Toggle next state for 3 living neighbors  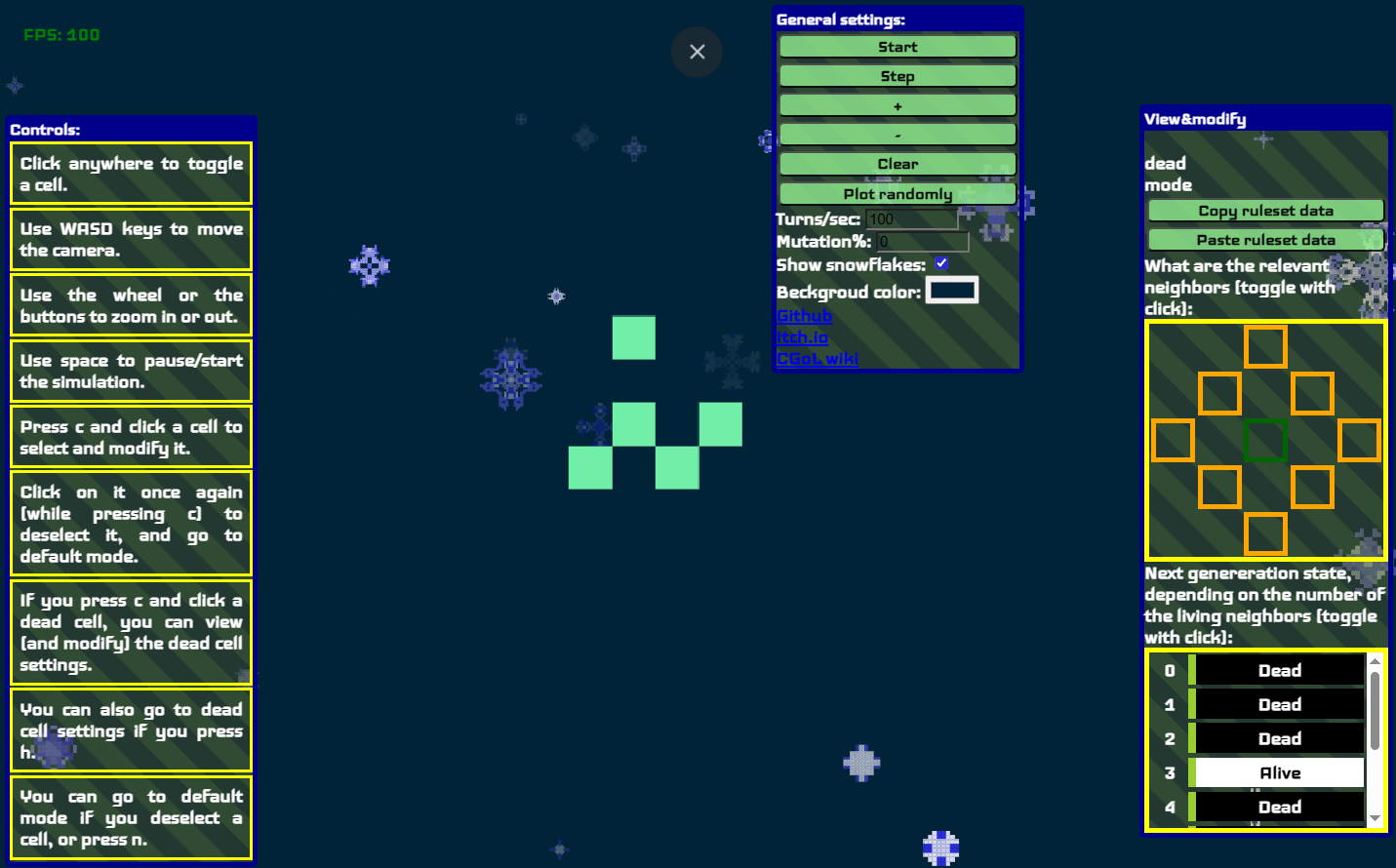coord(1279,772)
